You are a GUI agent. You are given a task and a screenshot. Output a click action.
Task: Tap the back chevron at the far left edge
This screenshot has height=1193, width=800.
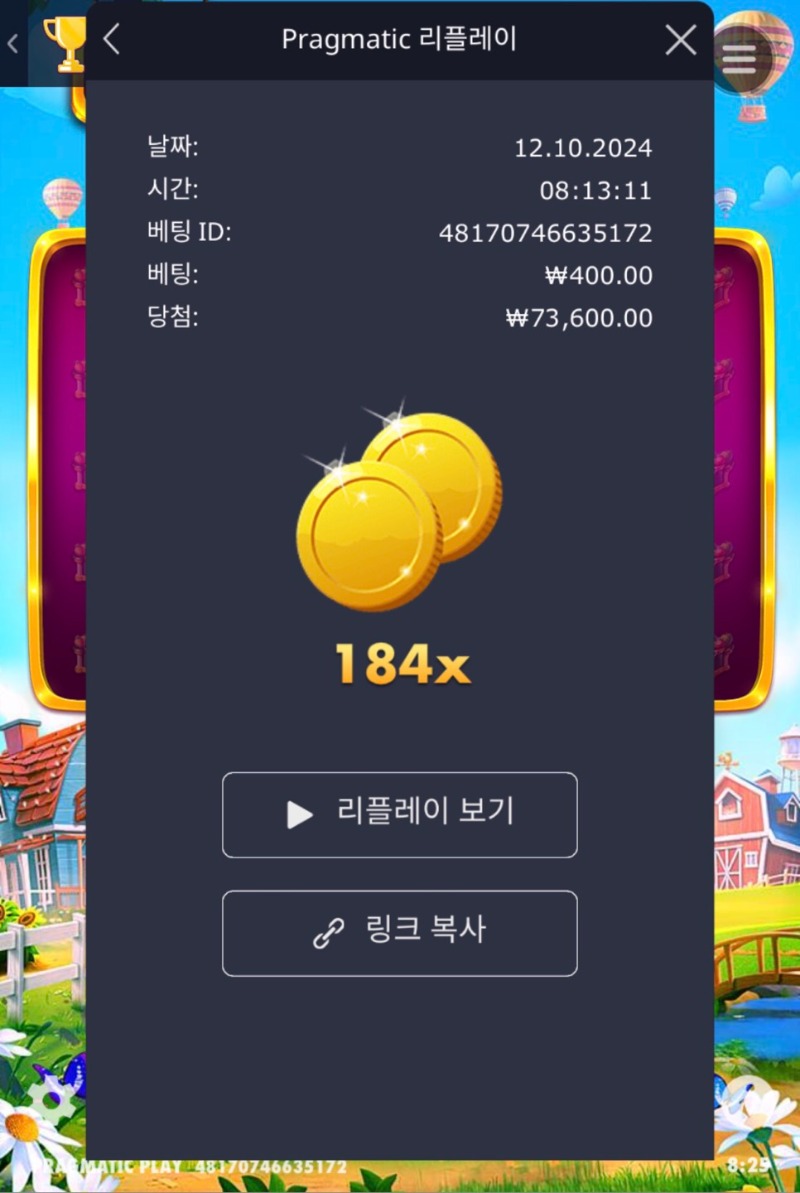pos(12,42)
